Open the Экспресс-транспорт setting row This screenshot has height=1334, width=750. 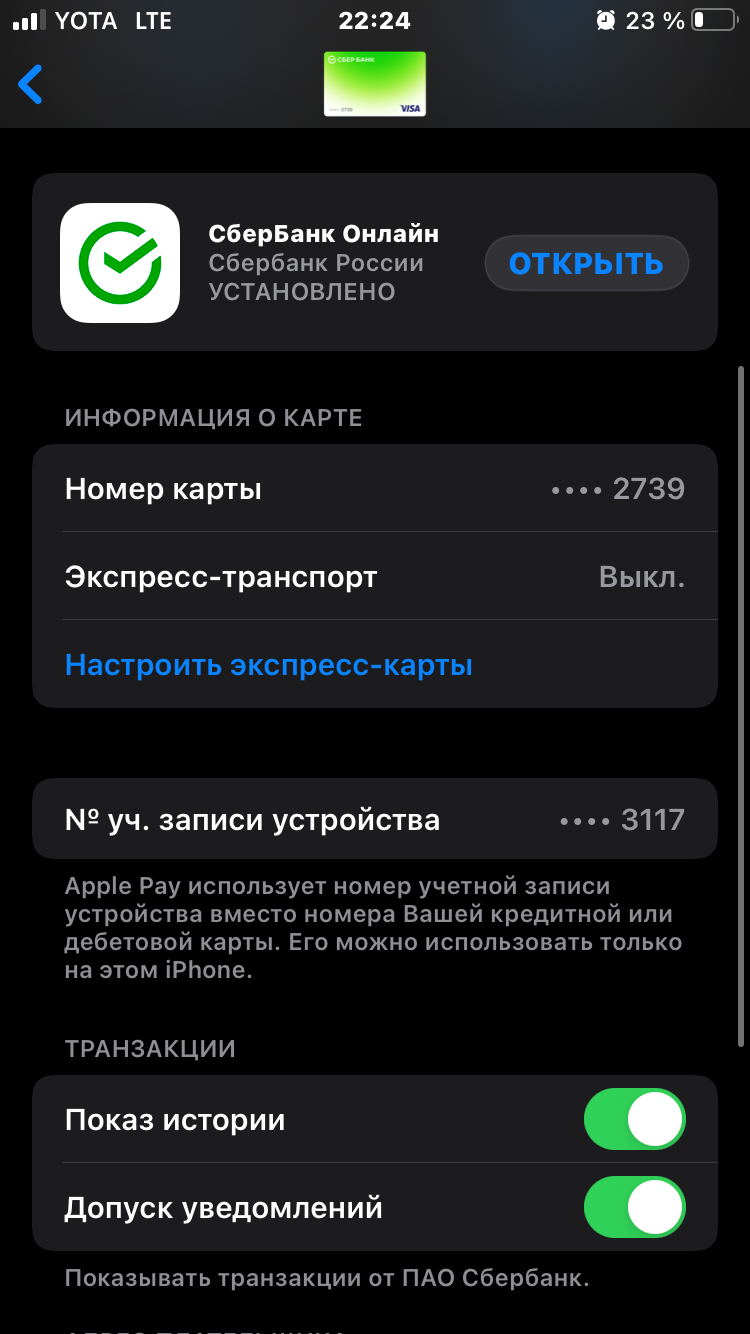tap(375, 577)
